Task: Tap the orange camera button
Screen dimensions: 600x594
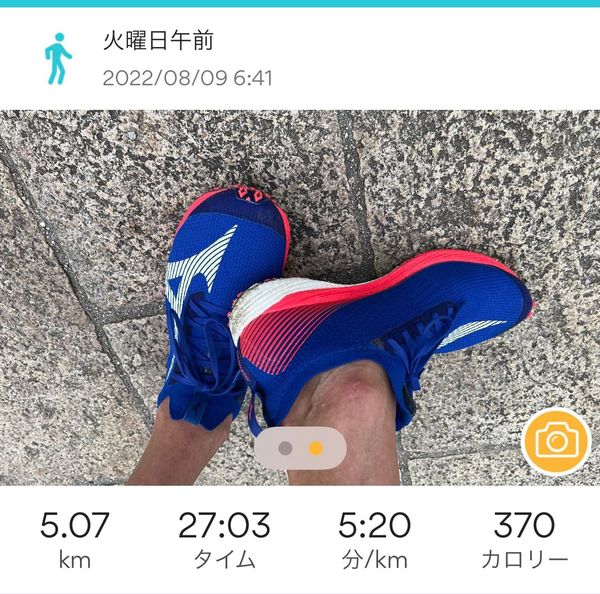Action: [x=555, y=440]
